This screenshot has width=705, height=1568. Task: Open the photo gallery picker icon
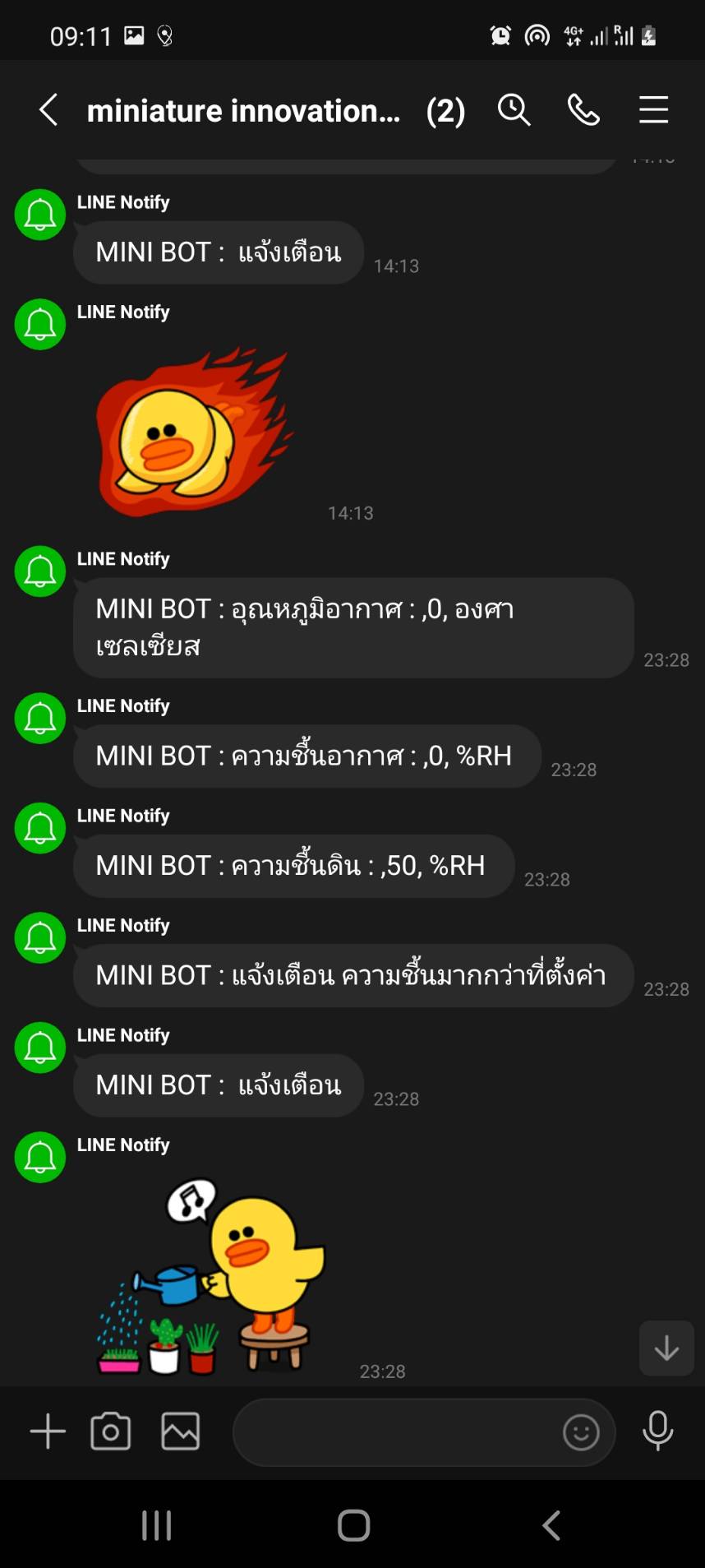180,1431
